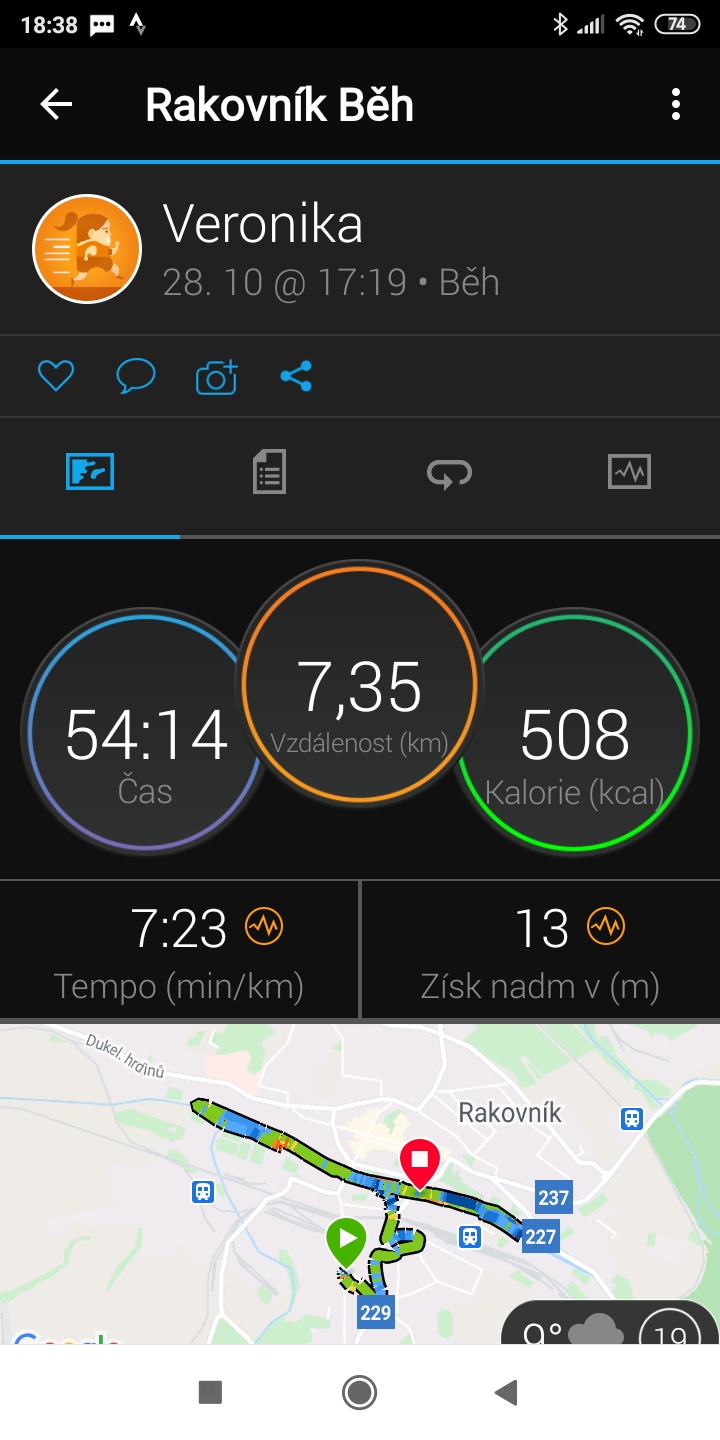Image resolution: width=720 pixels, height=1440 pixels.
Task: Switch to the stats list tab
Action: pos(269,471)
